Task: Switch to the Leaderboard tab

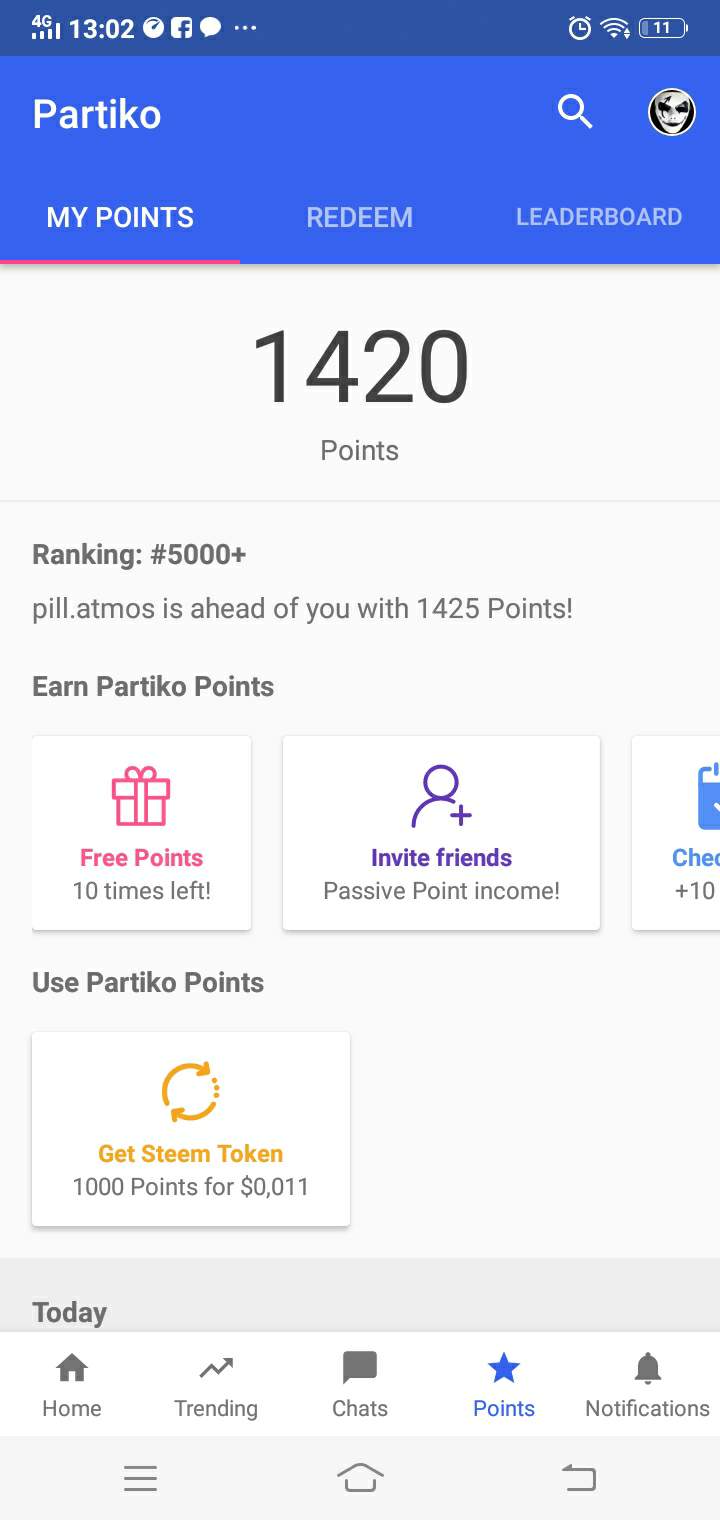Action: click(598, 218)
